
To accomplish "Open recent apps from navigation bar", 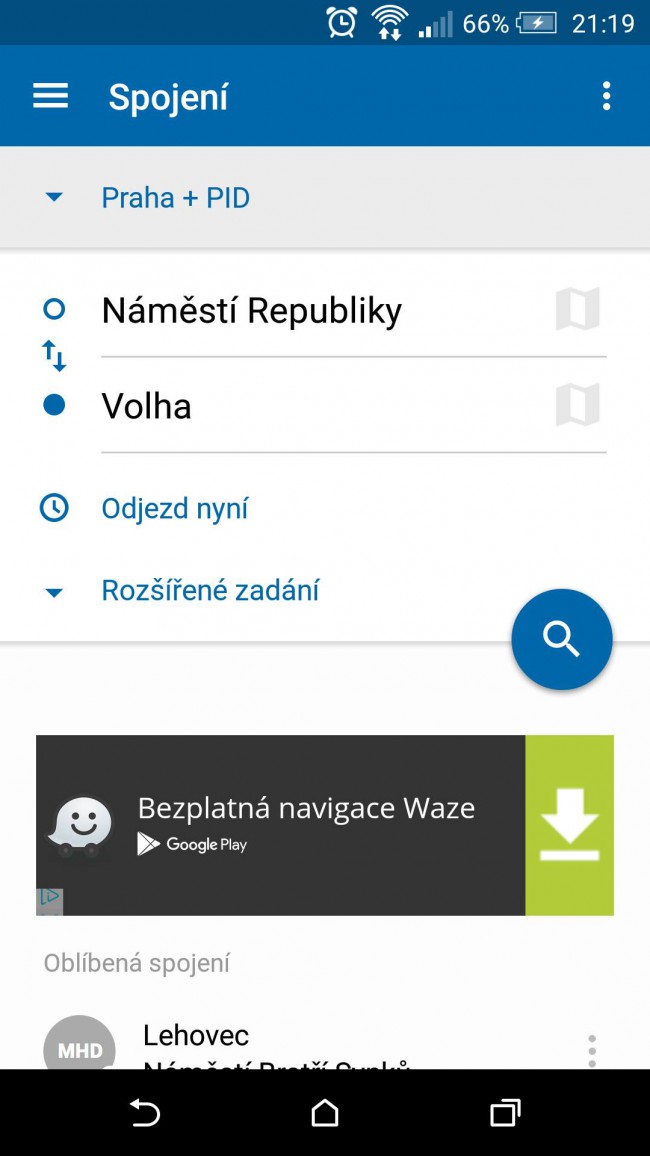I will (505, 1112).
